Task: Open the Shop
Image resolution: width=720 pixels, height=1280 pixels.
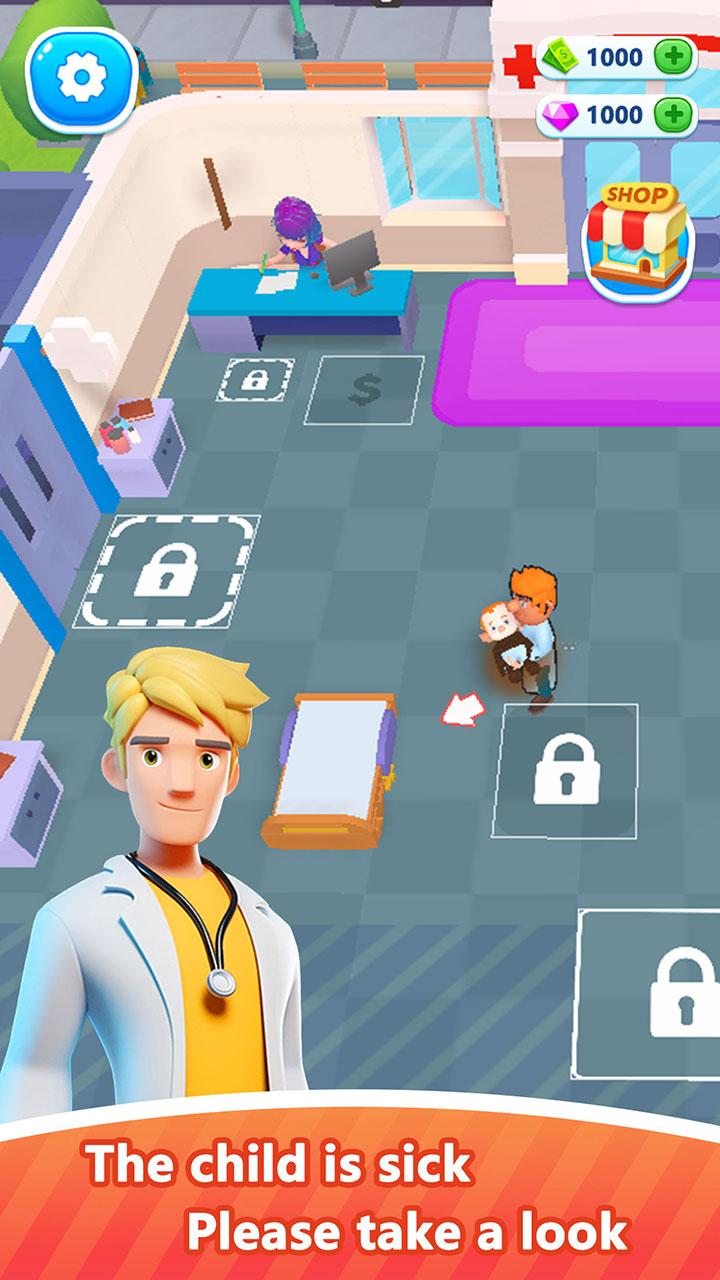Action: 637,237
